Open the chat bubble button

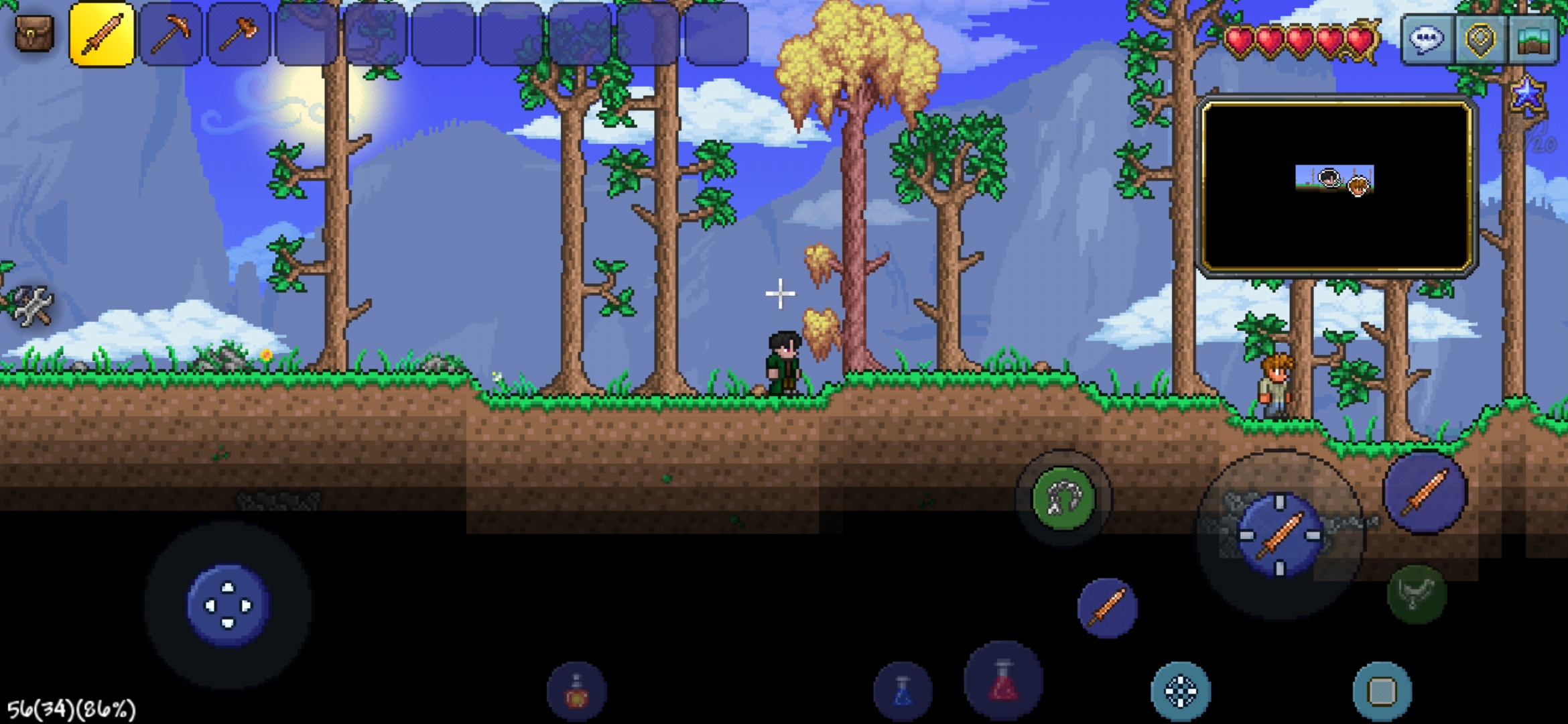click(x=1426, y=39)
